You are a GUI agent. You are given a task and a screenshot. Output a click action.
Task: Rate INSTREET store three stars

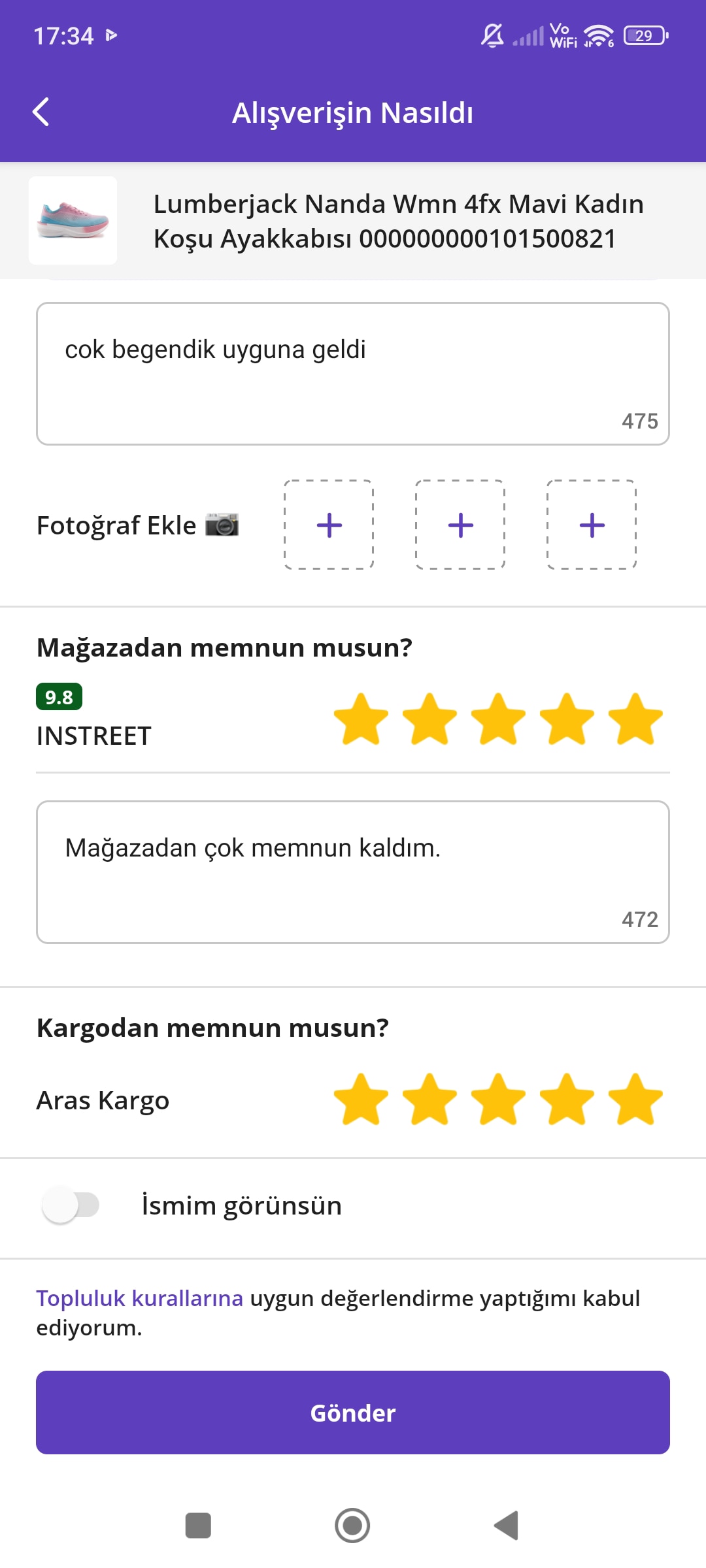[498, 719]
